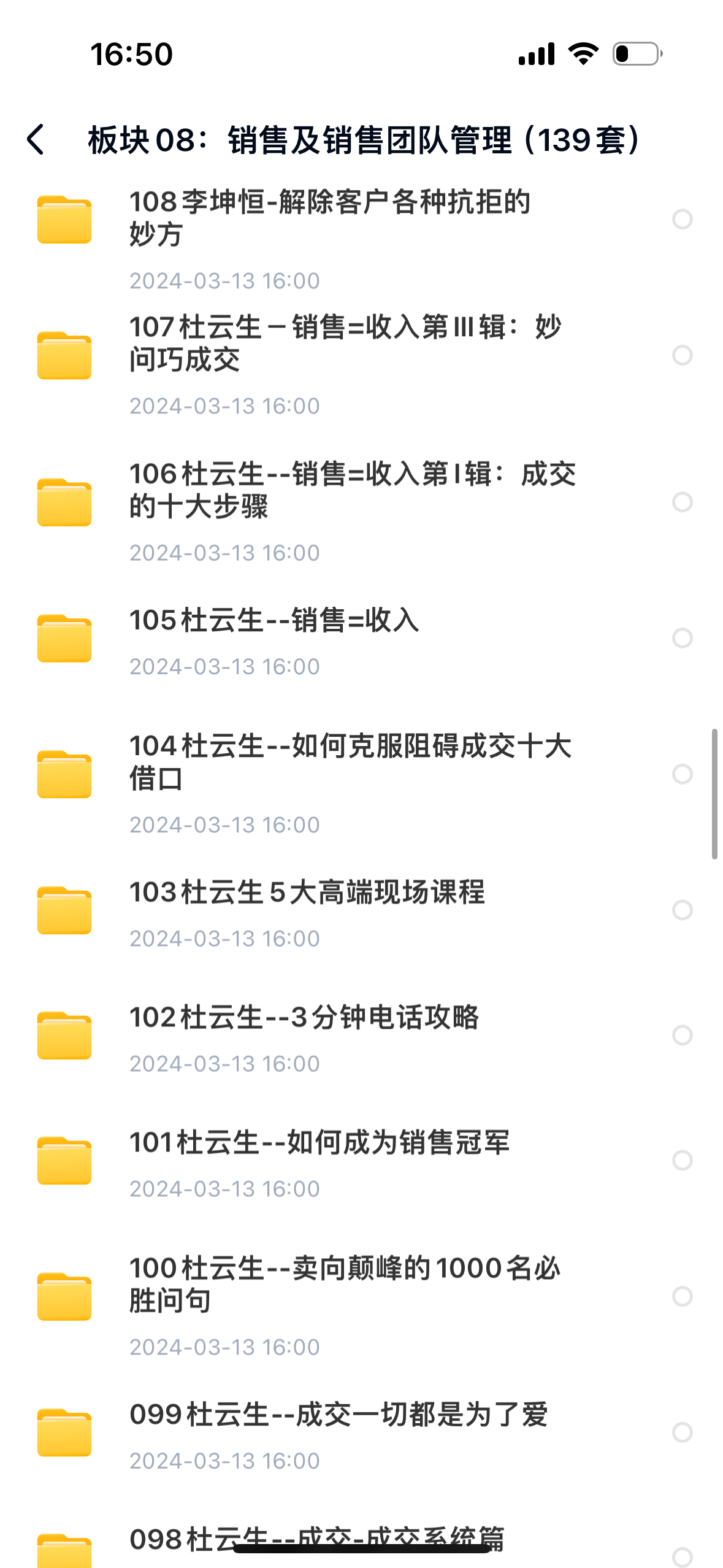Open folder 107 杜云生 妙问巧成交
Viewport: 723px width, 1568px height.
tap(343, 343)
